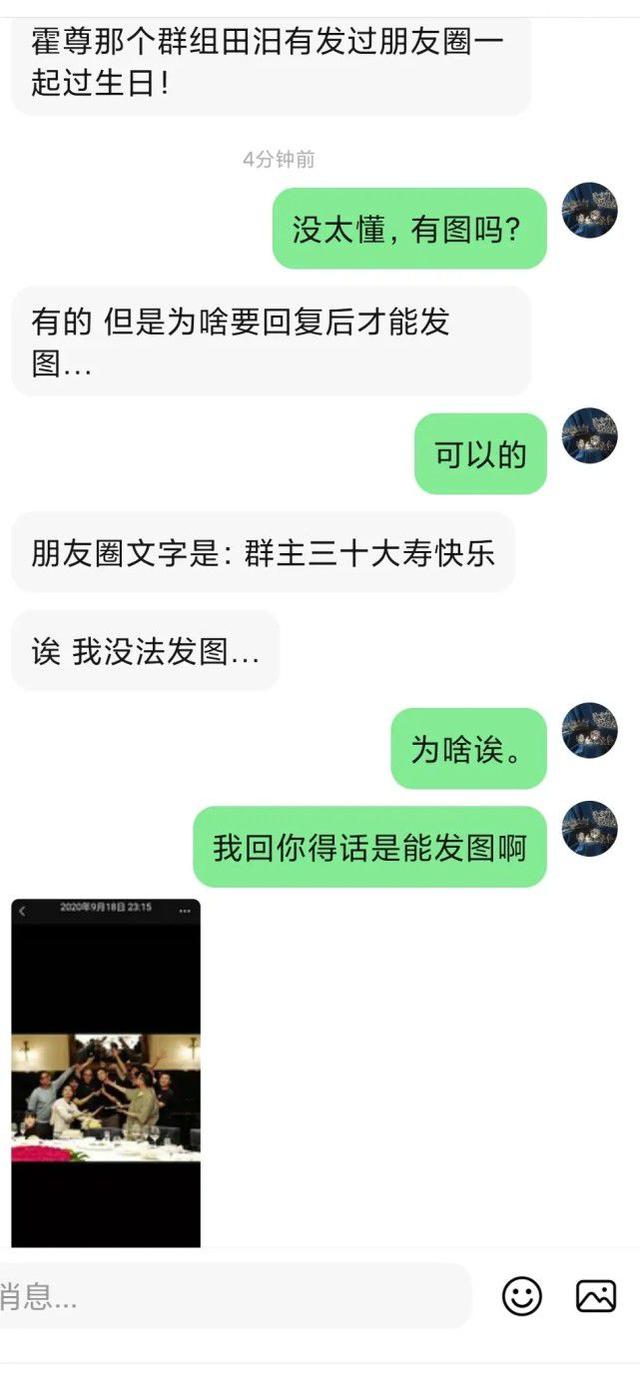Open the shared birthday photo in chat
This screenshot has width=640, height=1389.
pyautogui.click(x=106, y=1073)
